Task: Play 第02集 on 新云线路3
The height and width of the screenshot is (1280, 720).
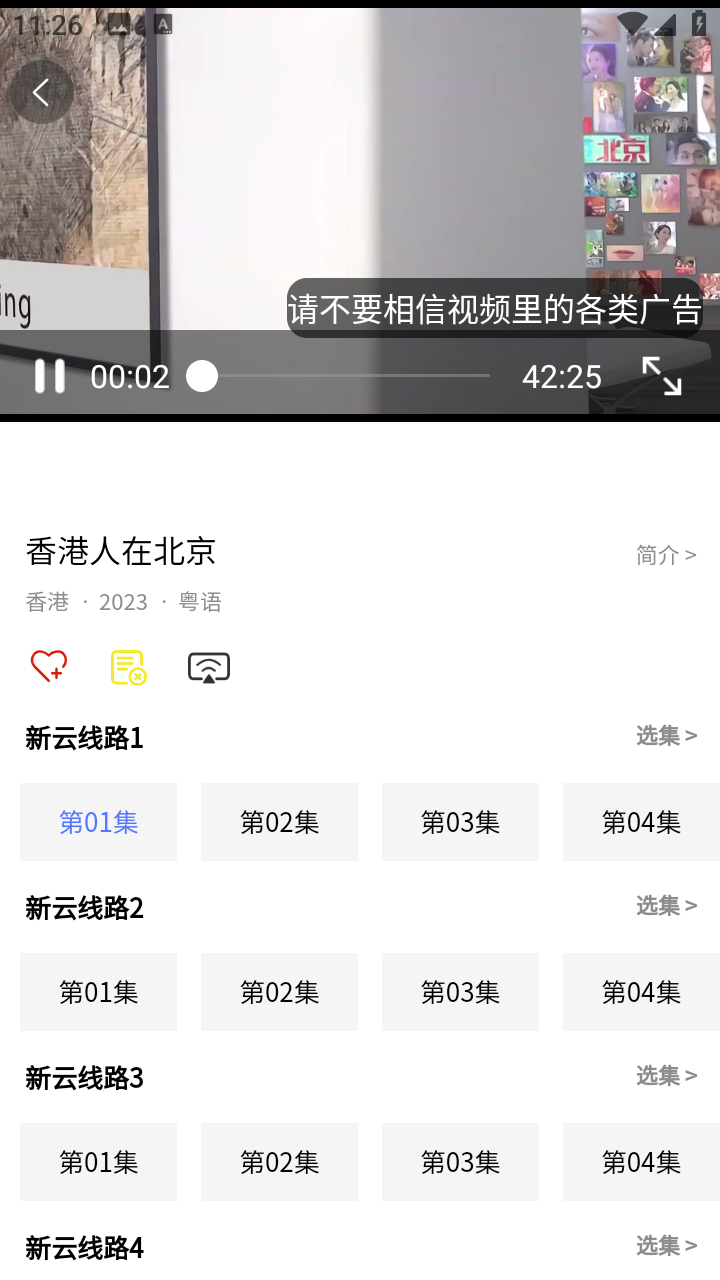Action: click(x=279, y=1162)
